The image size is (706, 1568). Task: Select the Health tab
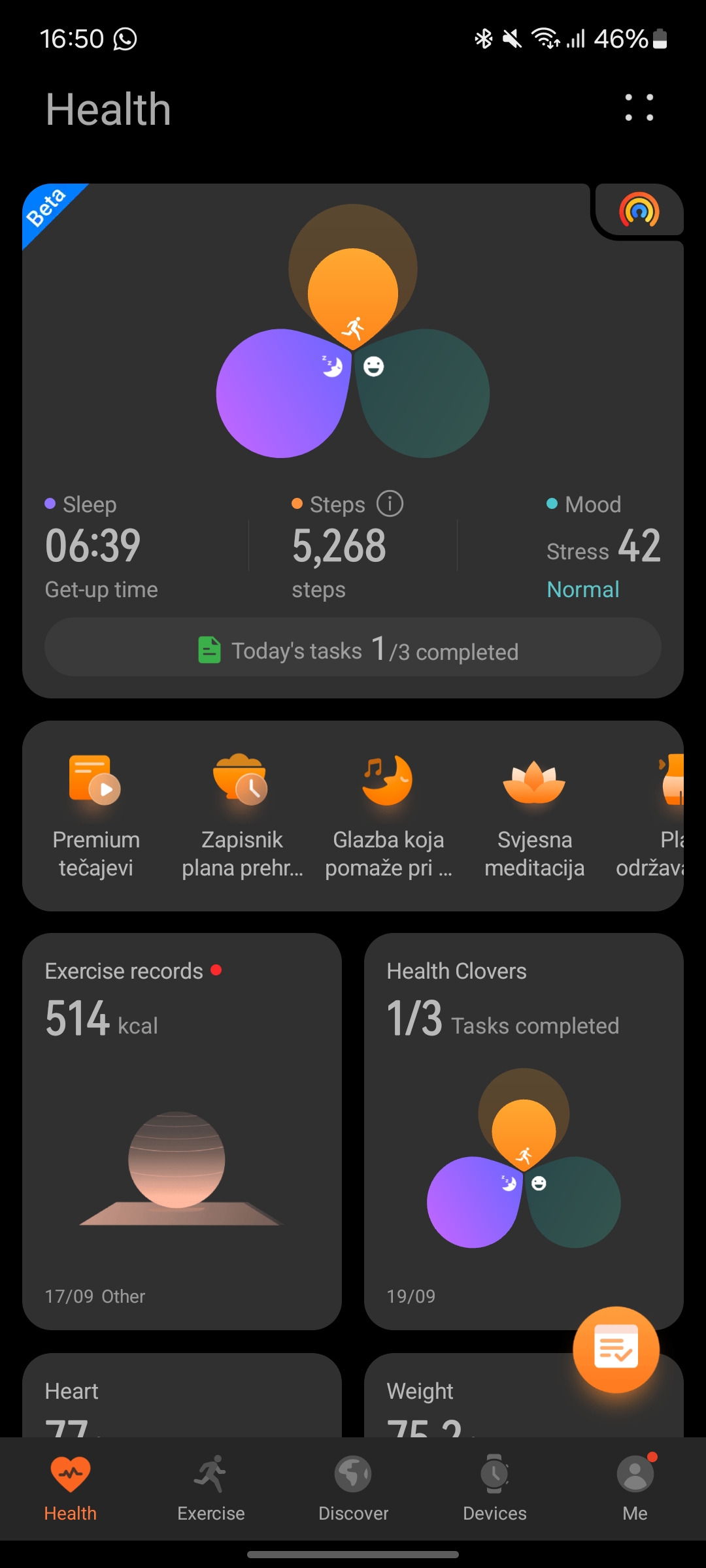coord(71,1489)
